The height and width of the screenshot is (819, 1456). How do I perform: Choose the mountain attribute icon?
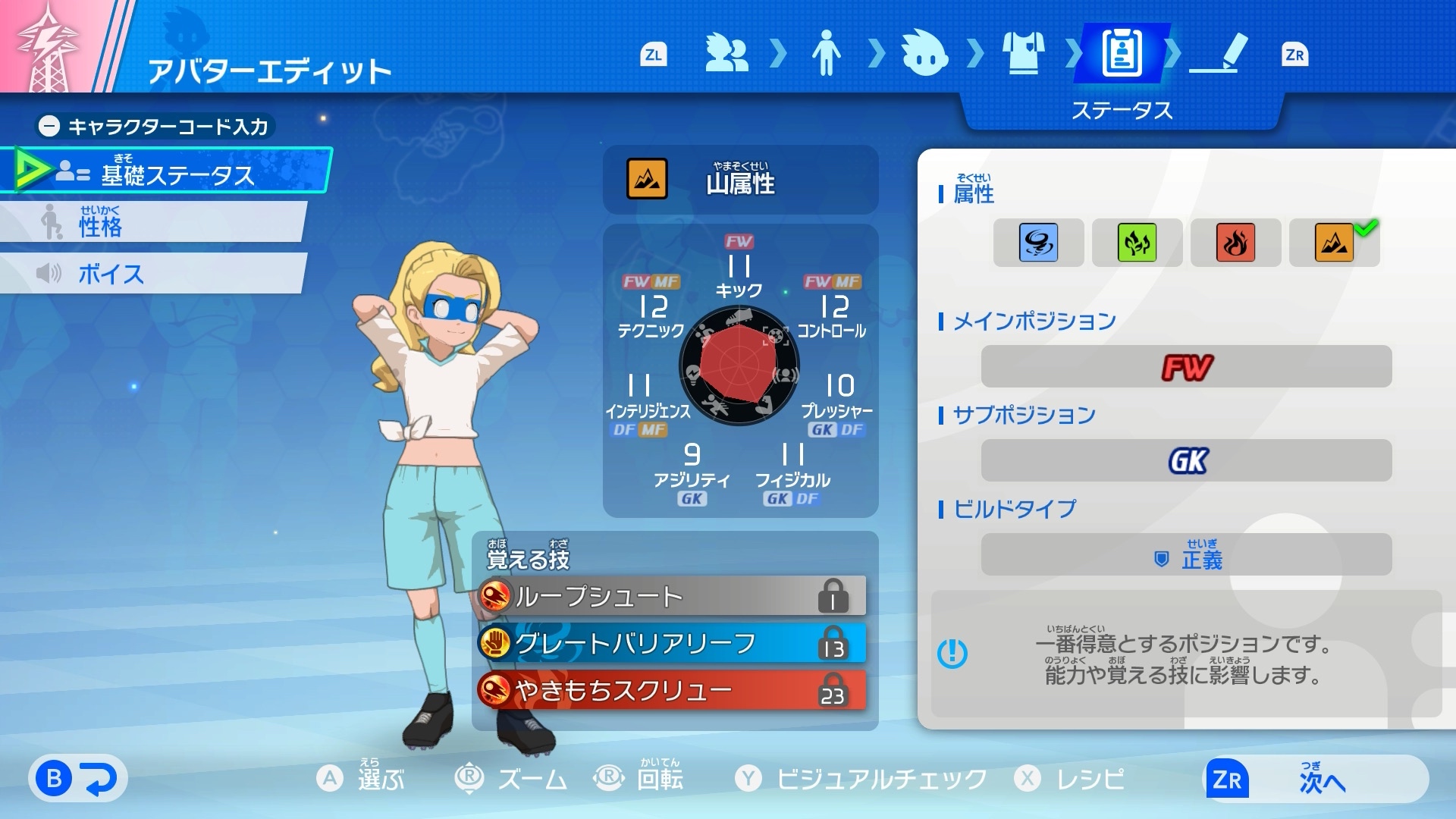pyautogui.click(x=1334, y=243)
